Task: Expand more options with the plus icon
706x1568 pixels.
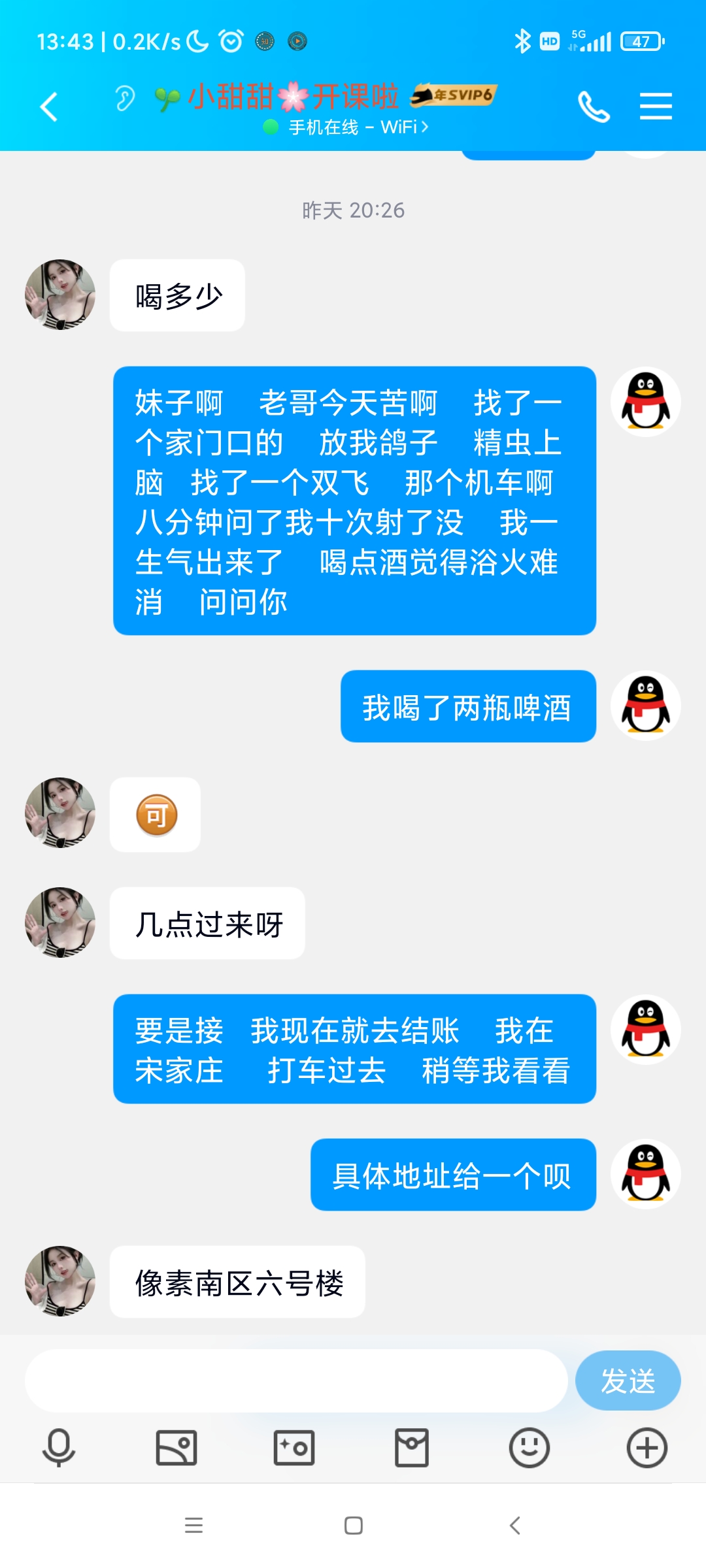Action: pyautogui.click(x=647, y=1448)
